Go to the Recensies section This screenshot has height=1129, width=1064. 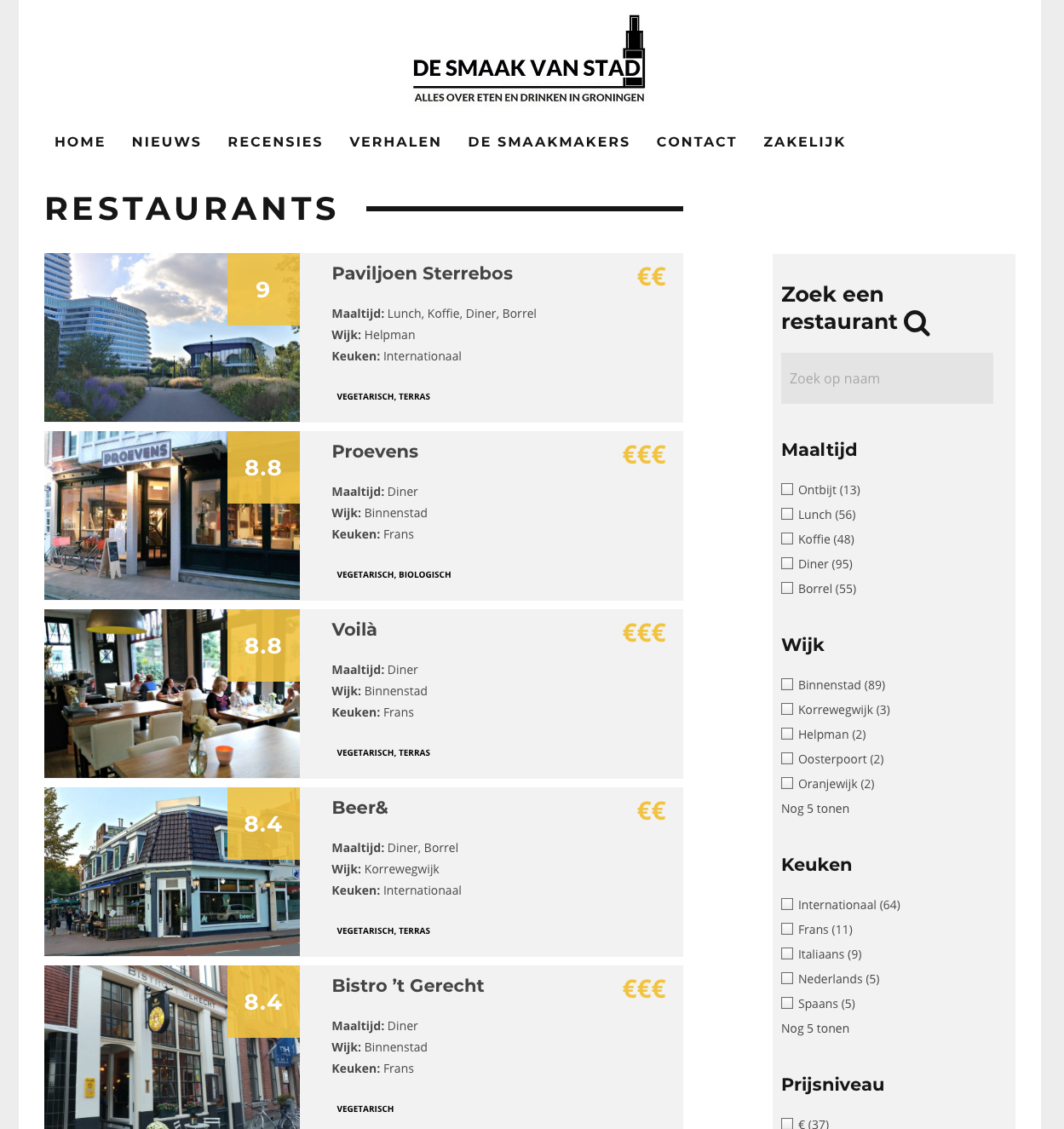(x=275, y=141)
